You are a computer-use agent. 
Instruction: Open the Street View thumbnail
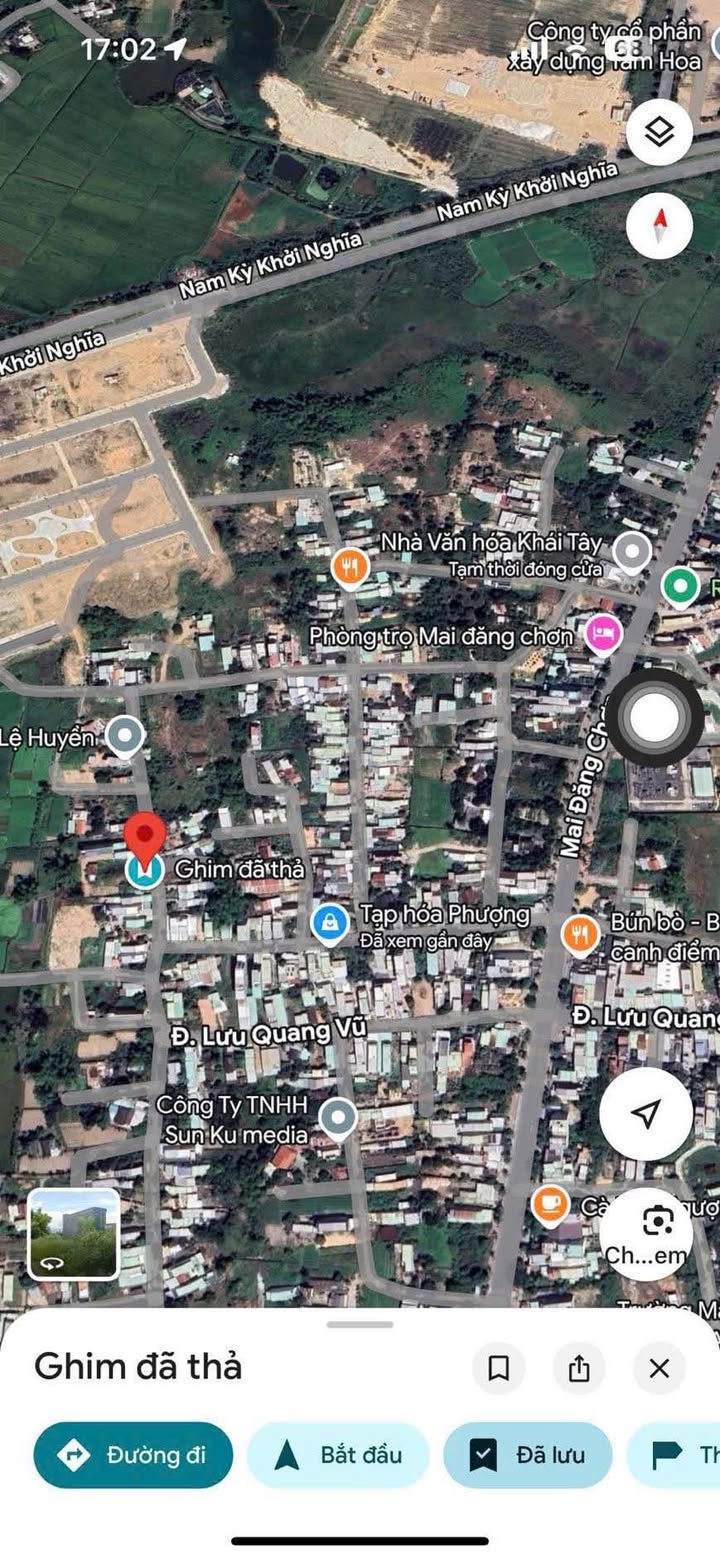[74, 1233]
